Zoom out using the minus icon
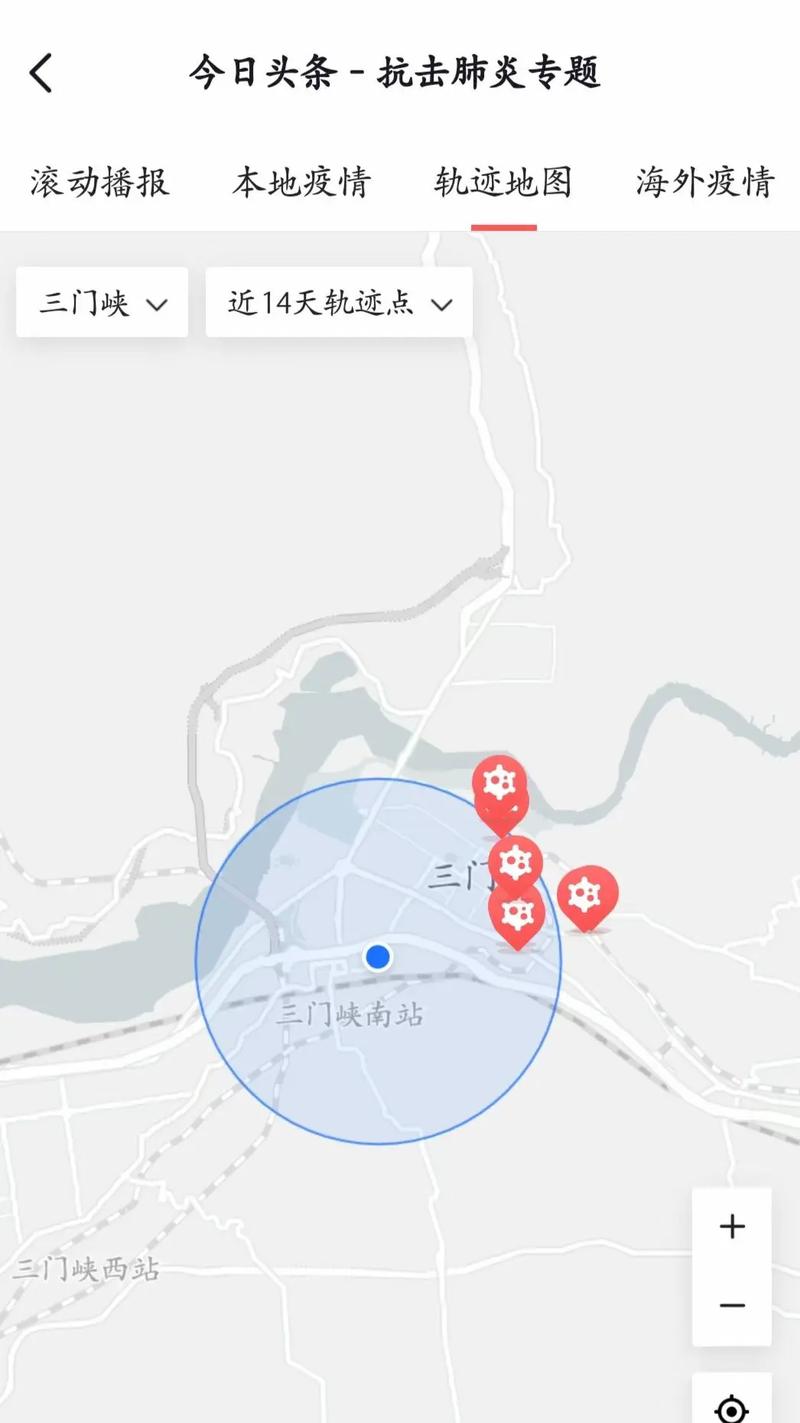The width and height of the screenshot is (800, 1423). tap(731, 1304)
